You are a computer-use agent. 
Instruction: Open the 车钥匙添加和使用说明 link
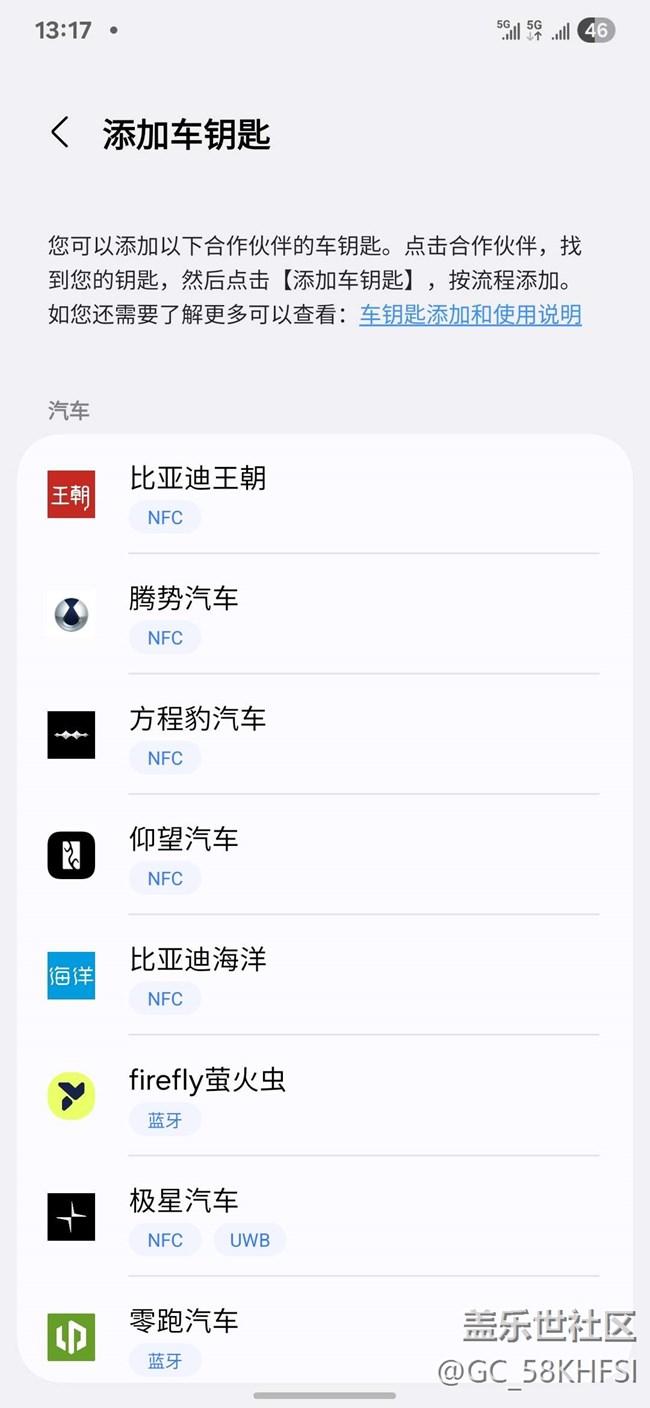pos(470,315)
